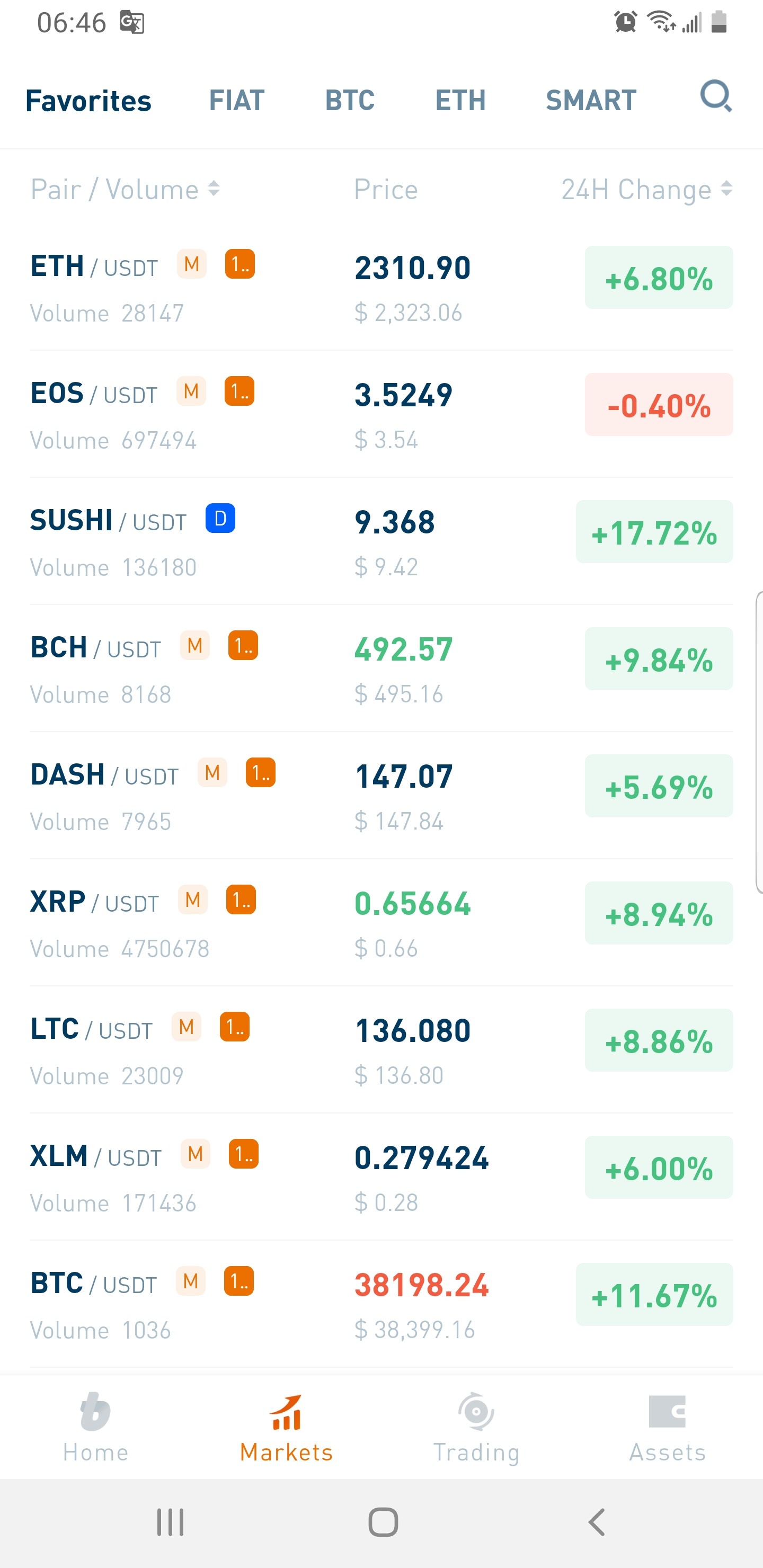The height and width of the screenshot is (1568, 763).
Task: Open the Assets tab
Action: click(668, 1427)
